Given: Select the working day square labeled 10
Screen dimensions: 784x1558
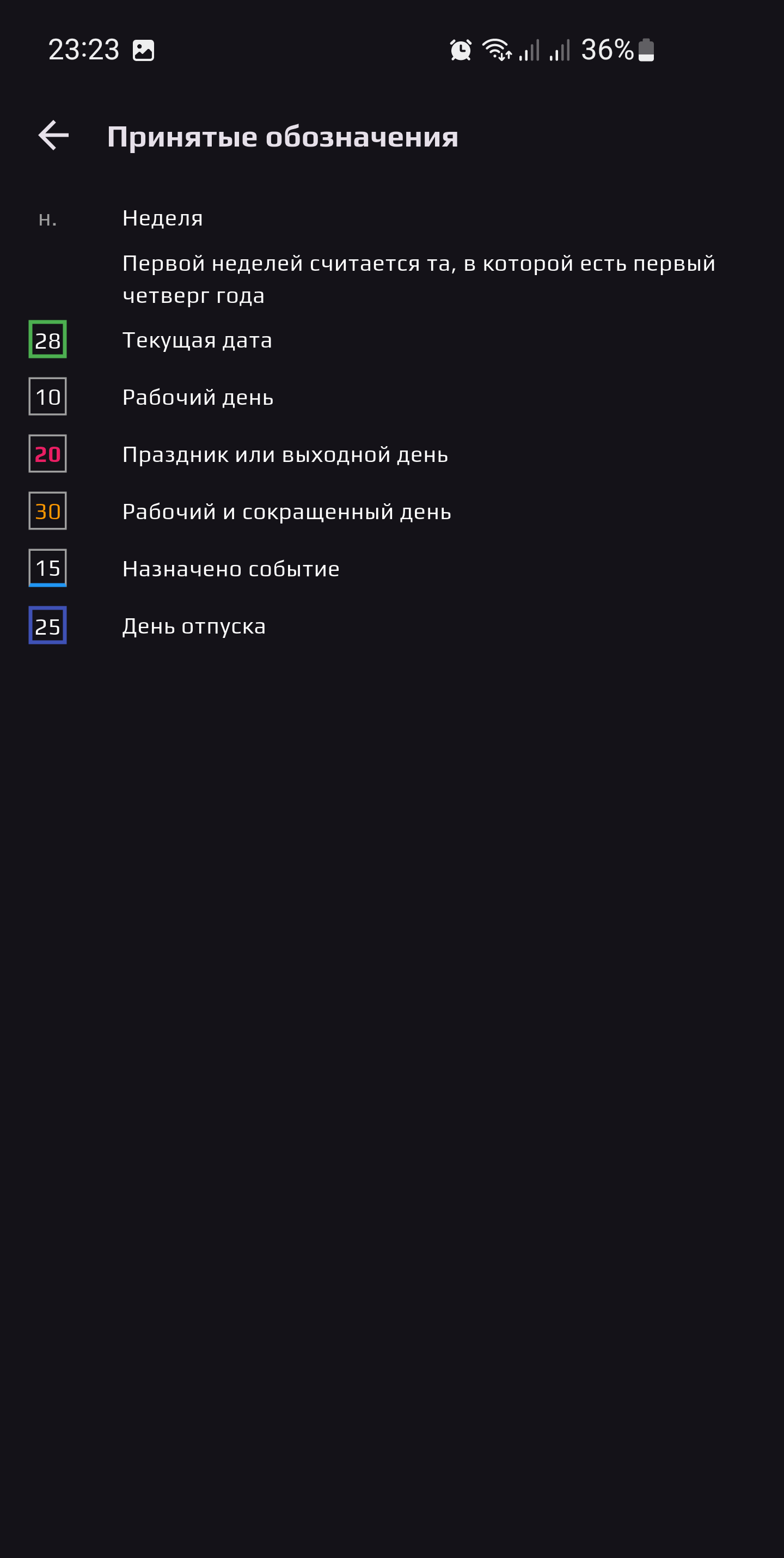Looking at the screenshot, I should 47,397.
